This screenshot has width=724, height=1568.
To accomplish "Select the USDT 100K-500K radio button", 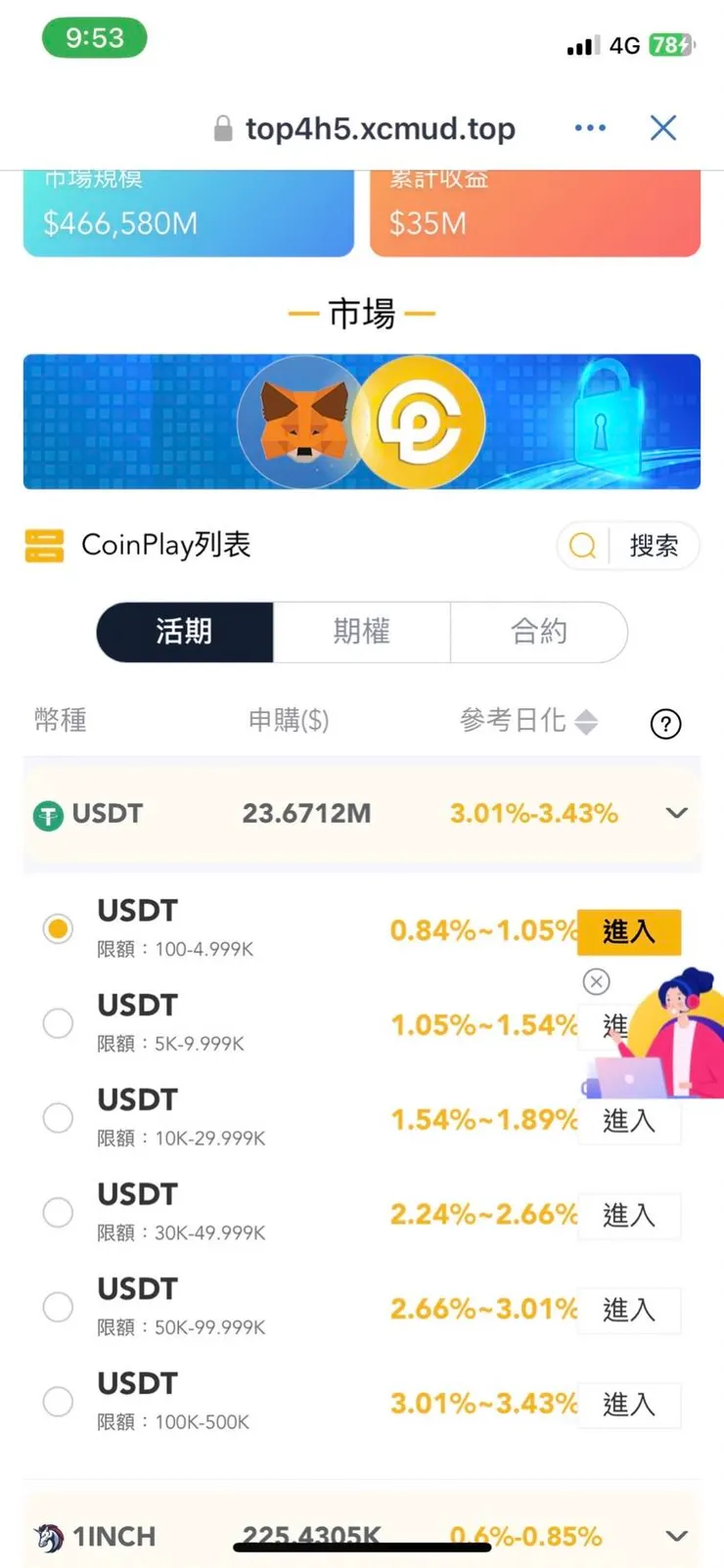I will pyautogui.click(x=58, y=1401).
